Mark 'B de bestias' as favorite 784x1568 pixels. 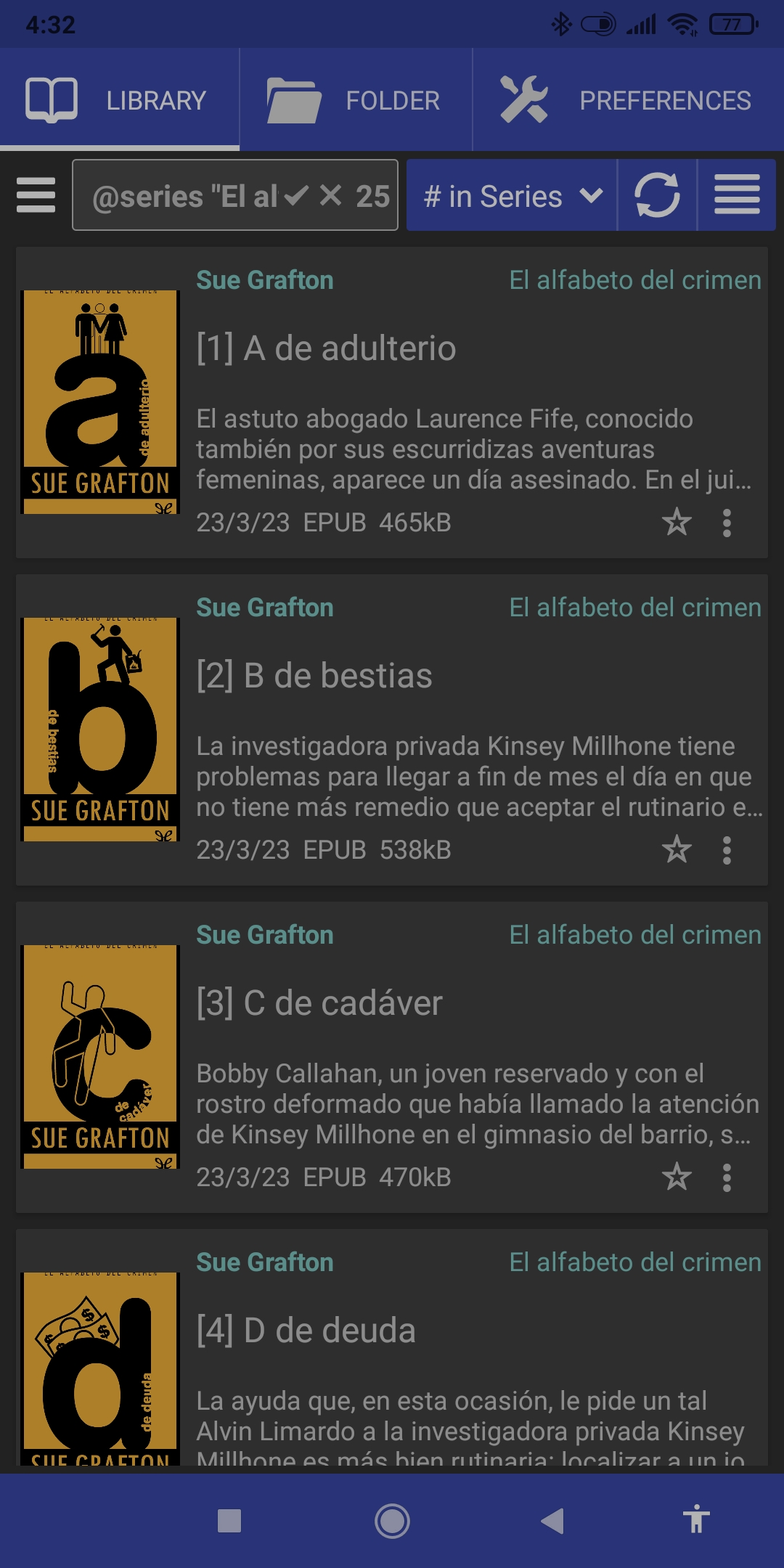tap(677, 849)
